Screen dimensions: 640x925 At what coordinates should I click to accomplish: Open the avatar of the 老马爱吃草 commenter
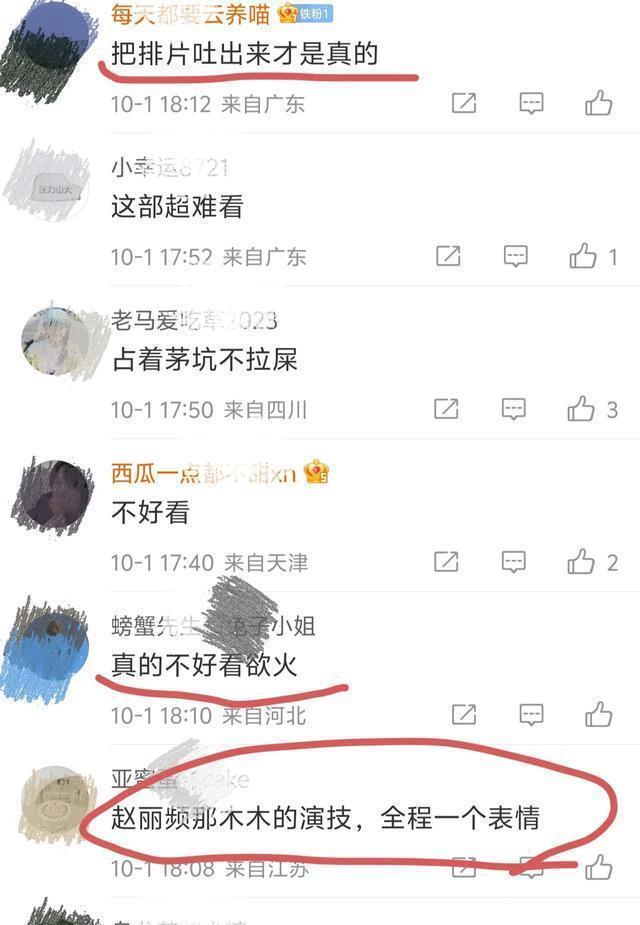[54, 342]
